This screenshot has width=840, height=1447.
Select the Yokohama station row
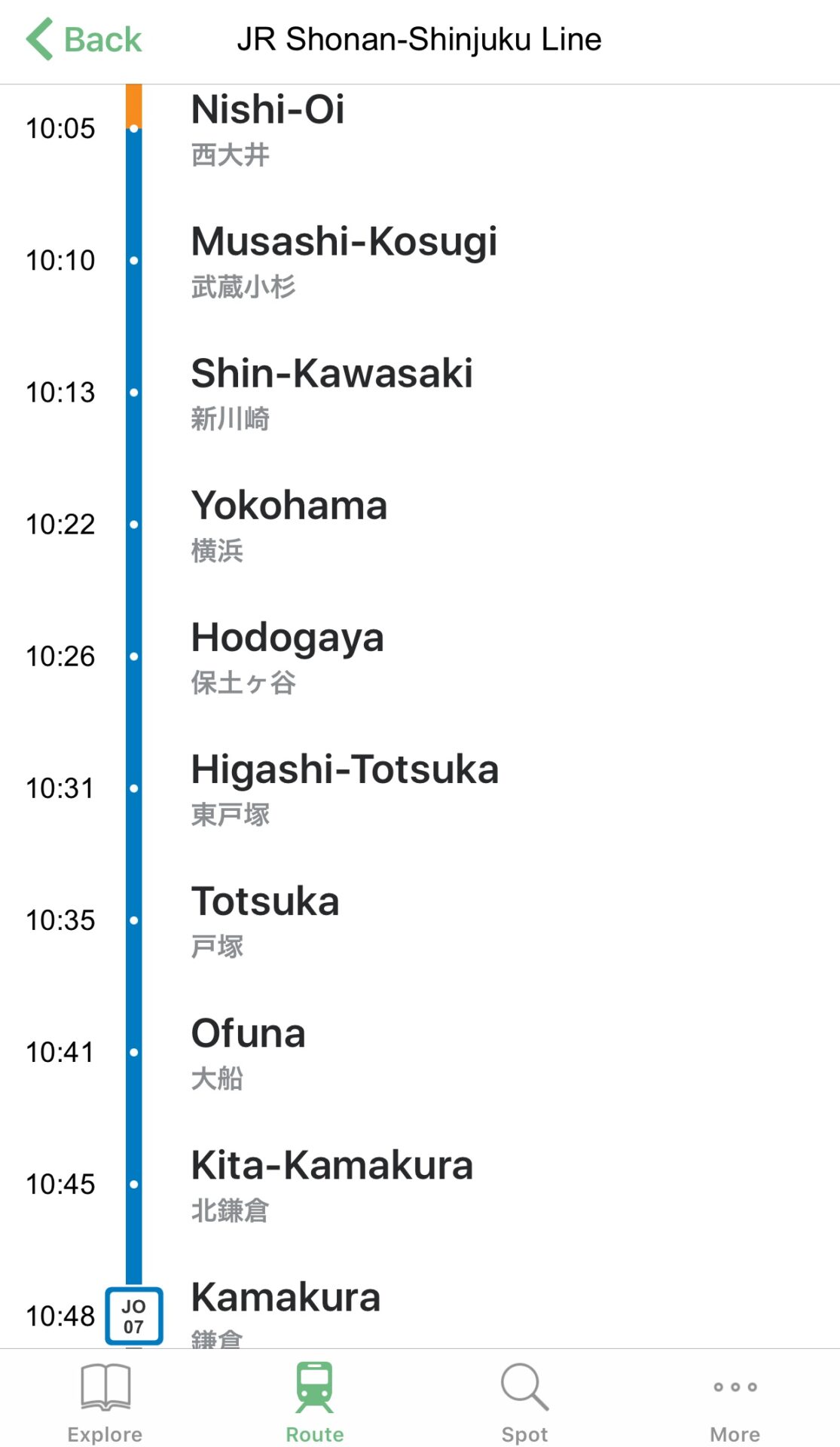pyautogui.click(x=420, y=525)
